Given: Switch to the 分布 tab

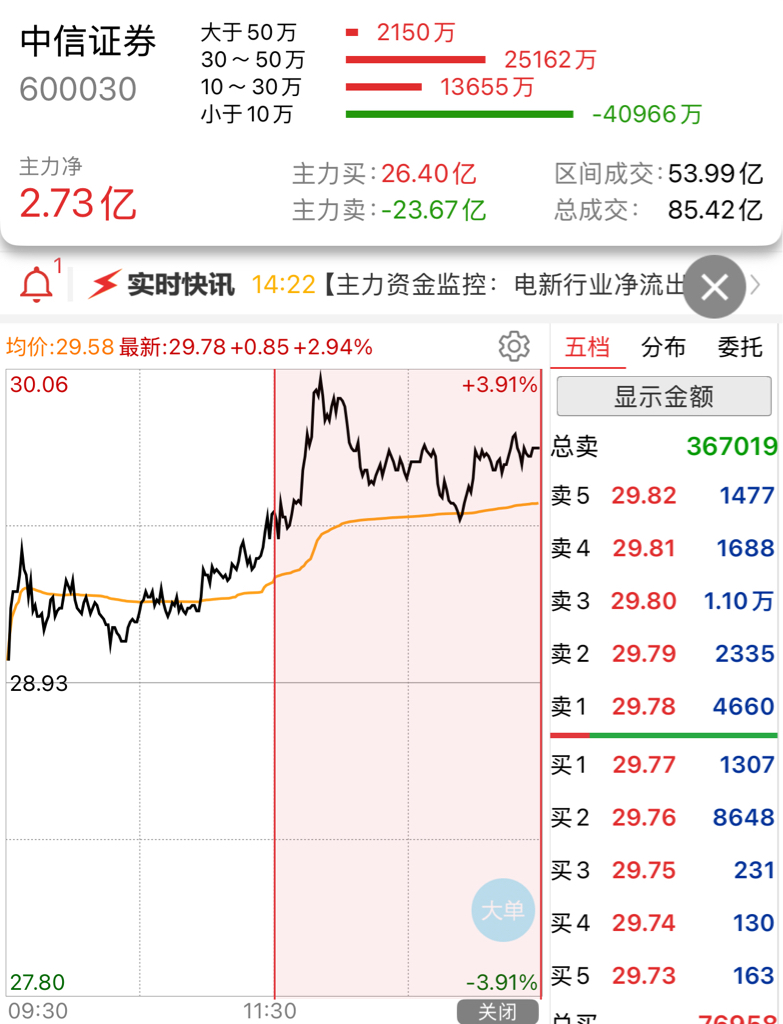Looking at the screenshot, I should click(x=665, y=347).
